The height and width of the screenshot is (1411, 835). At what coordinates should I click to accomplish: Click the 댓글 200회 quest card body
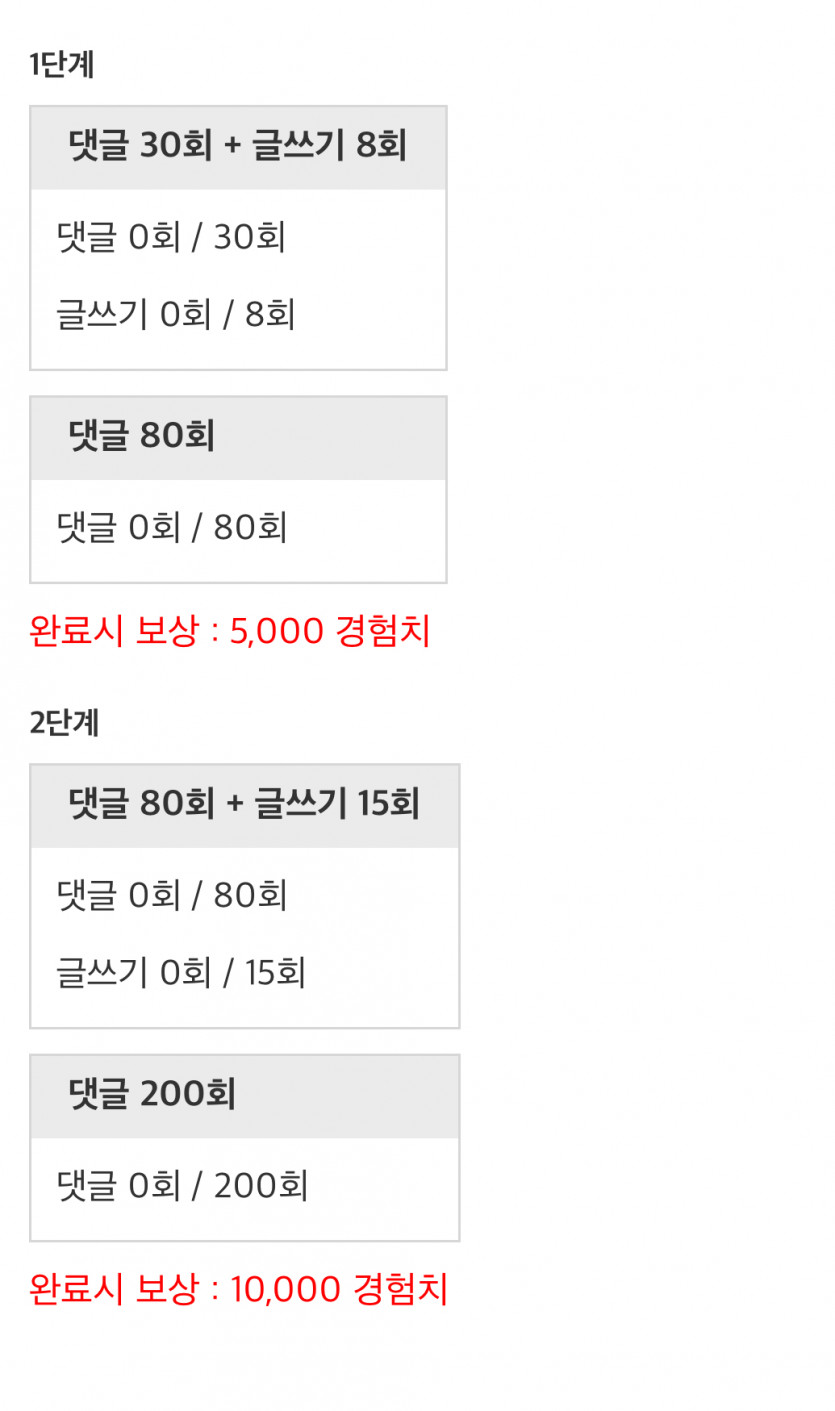244,1185
